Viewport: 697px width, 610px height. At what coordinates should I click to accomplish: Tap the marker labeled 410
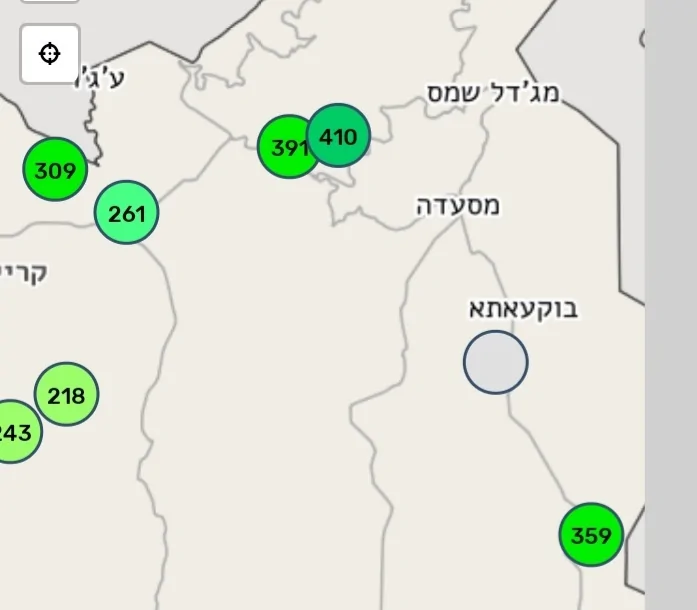(x=340, y=135)
